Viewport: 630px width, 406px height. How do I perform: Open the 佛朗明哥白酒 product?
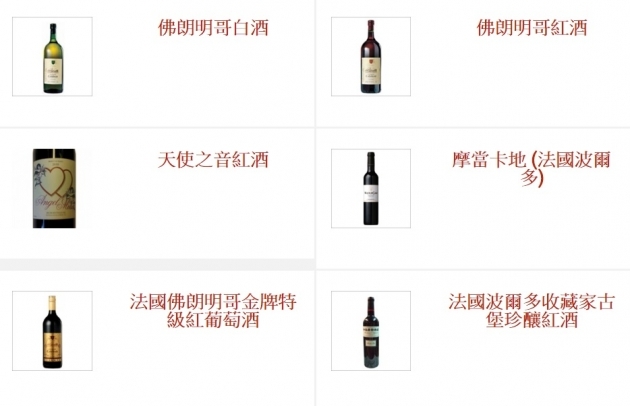click(213, 28)
